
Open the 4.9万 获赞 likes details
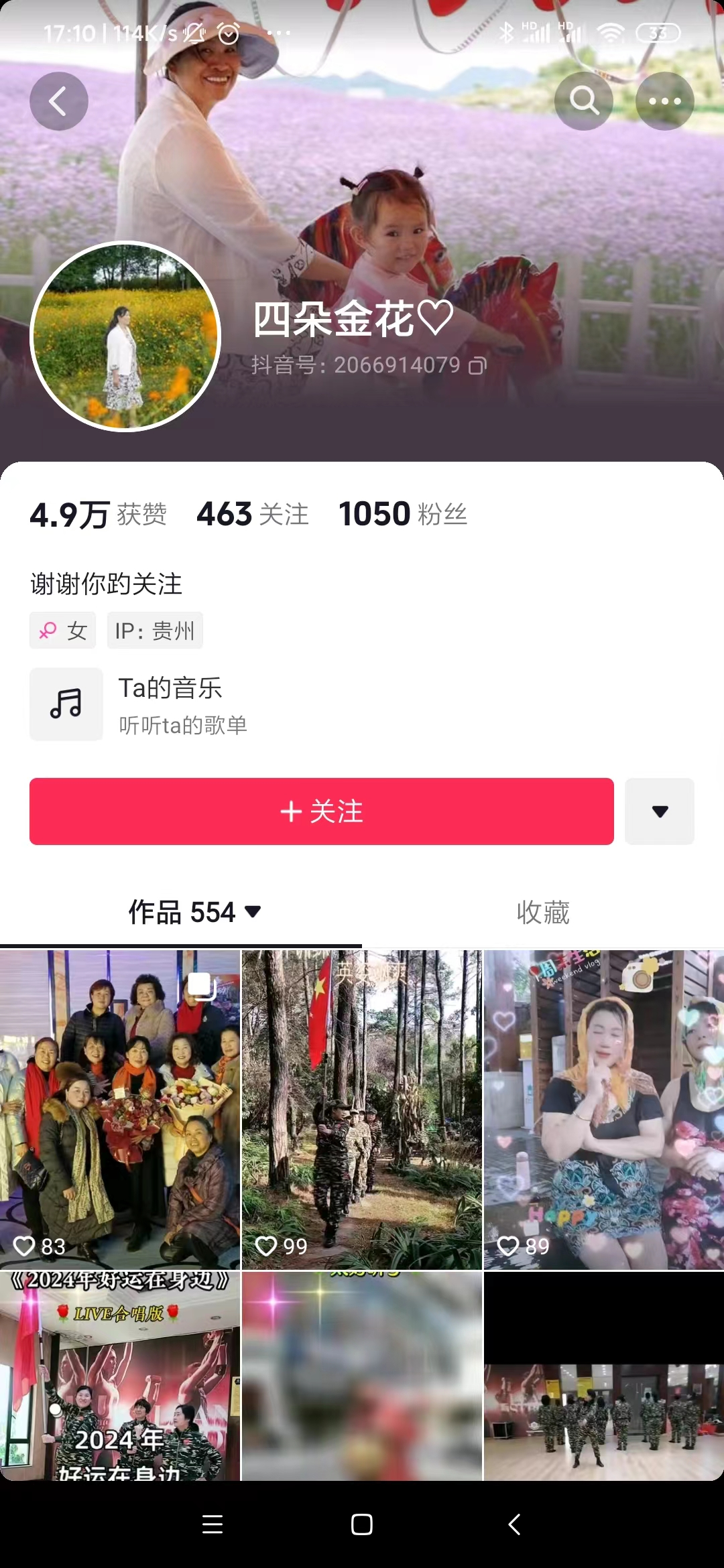tap(98, 515)
